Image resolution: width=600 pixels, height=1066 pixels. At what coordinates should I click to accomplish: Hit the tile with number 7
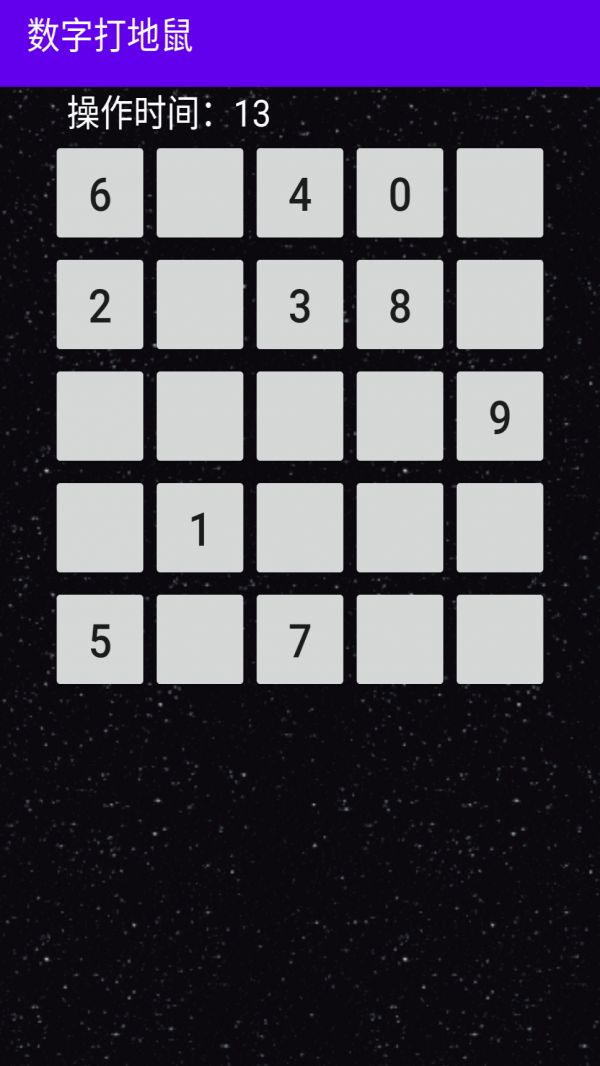(300, 640)
